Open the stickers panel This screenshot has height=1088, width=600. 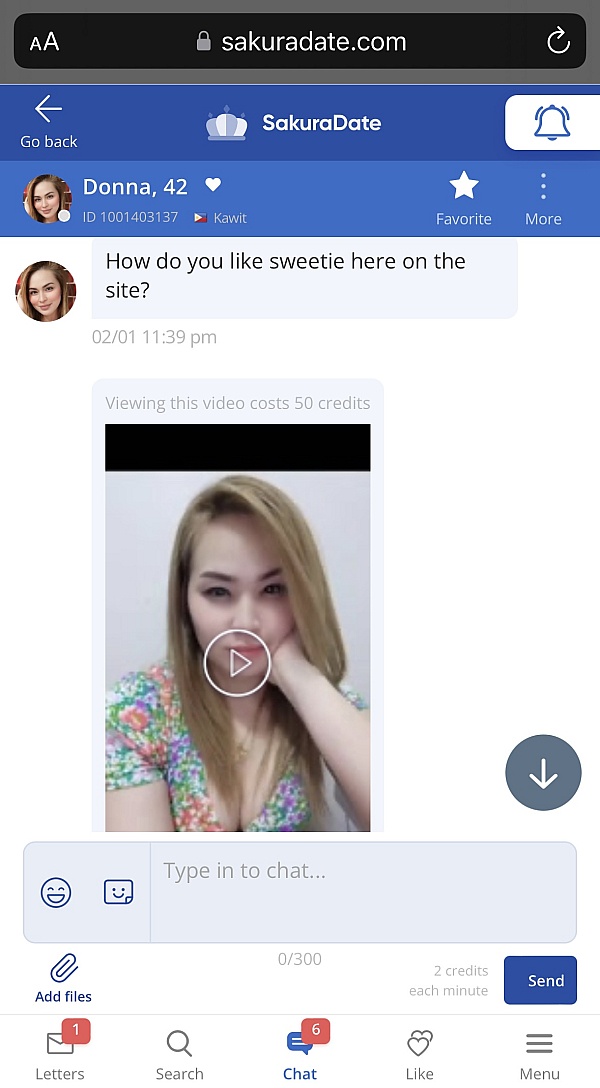(118, 892)
